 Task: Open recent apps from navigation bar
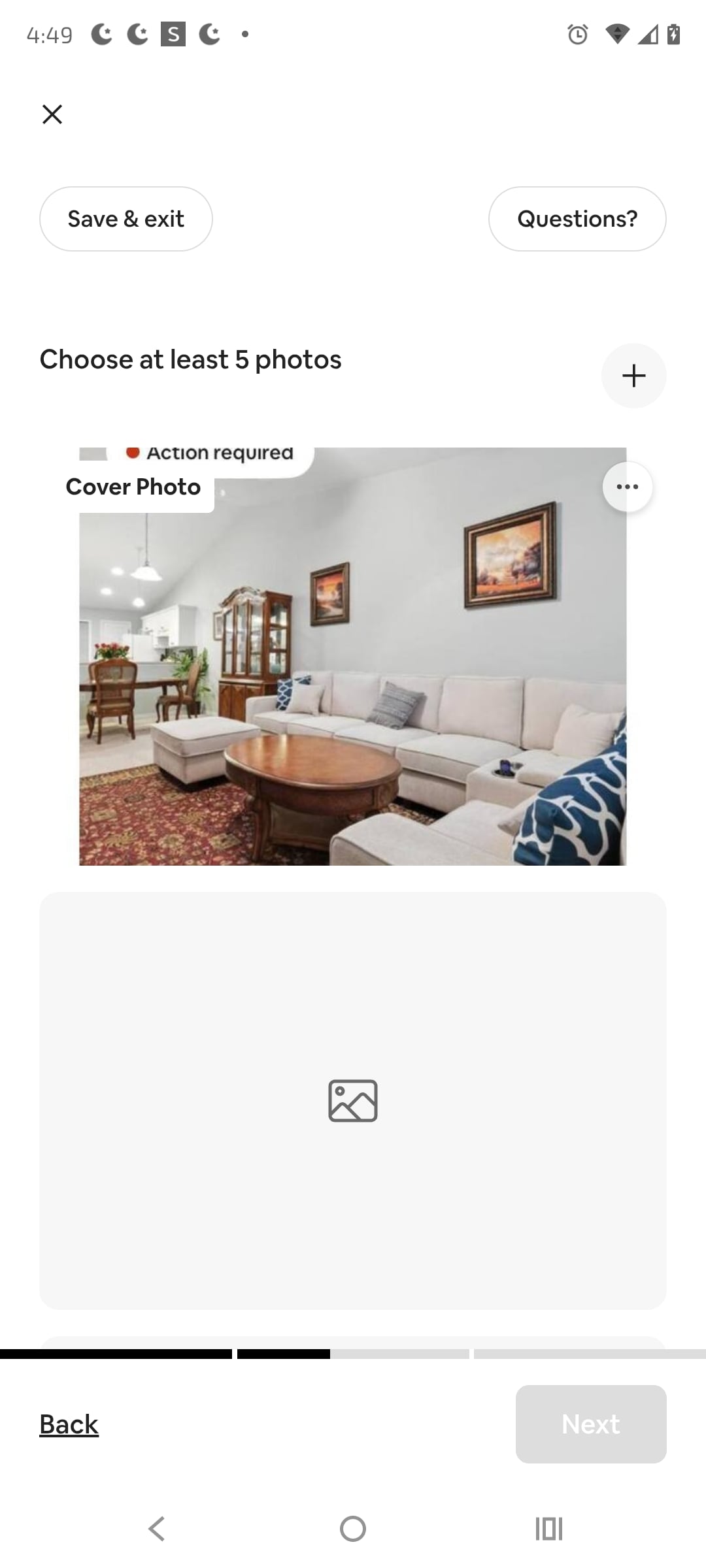549,1529
